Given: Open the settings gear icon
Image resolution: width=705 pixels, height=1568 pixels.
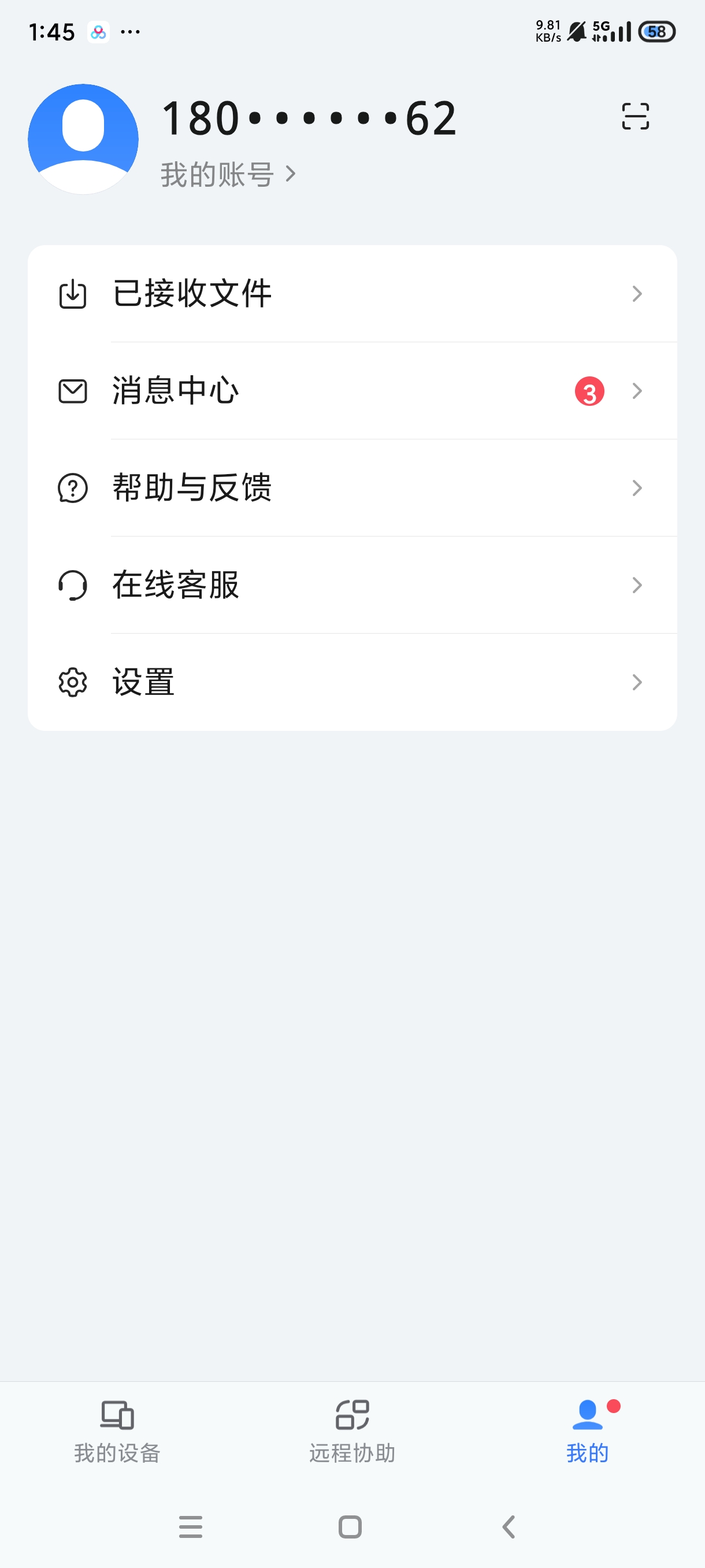Looking at the screenshot, I should coord(72,682).
